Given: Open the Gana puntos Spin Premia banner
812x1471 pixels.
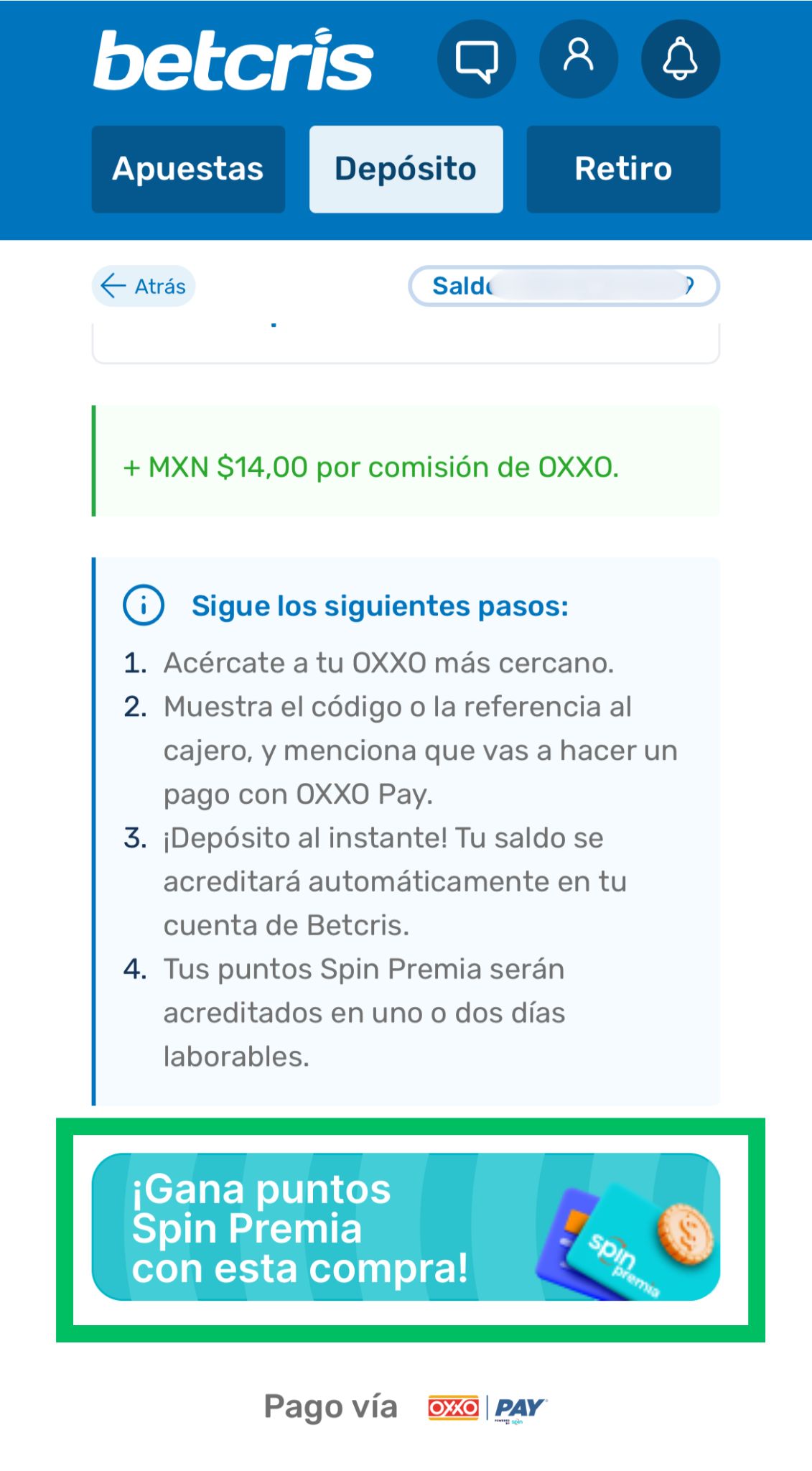Looking at the screenshot, I should 406,1227.
